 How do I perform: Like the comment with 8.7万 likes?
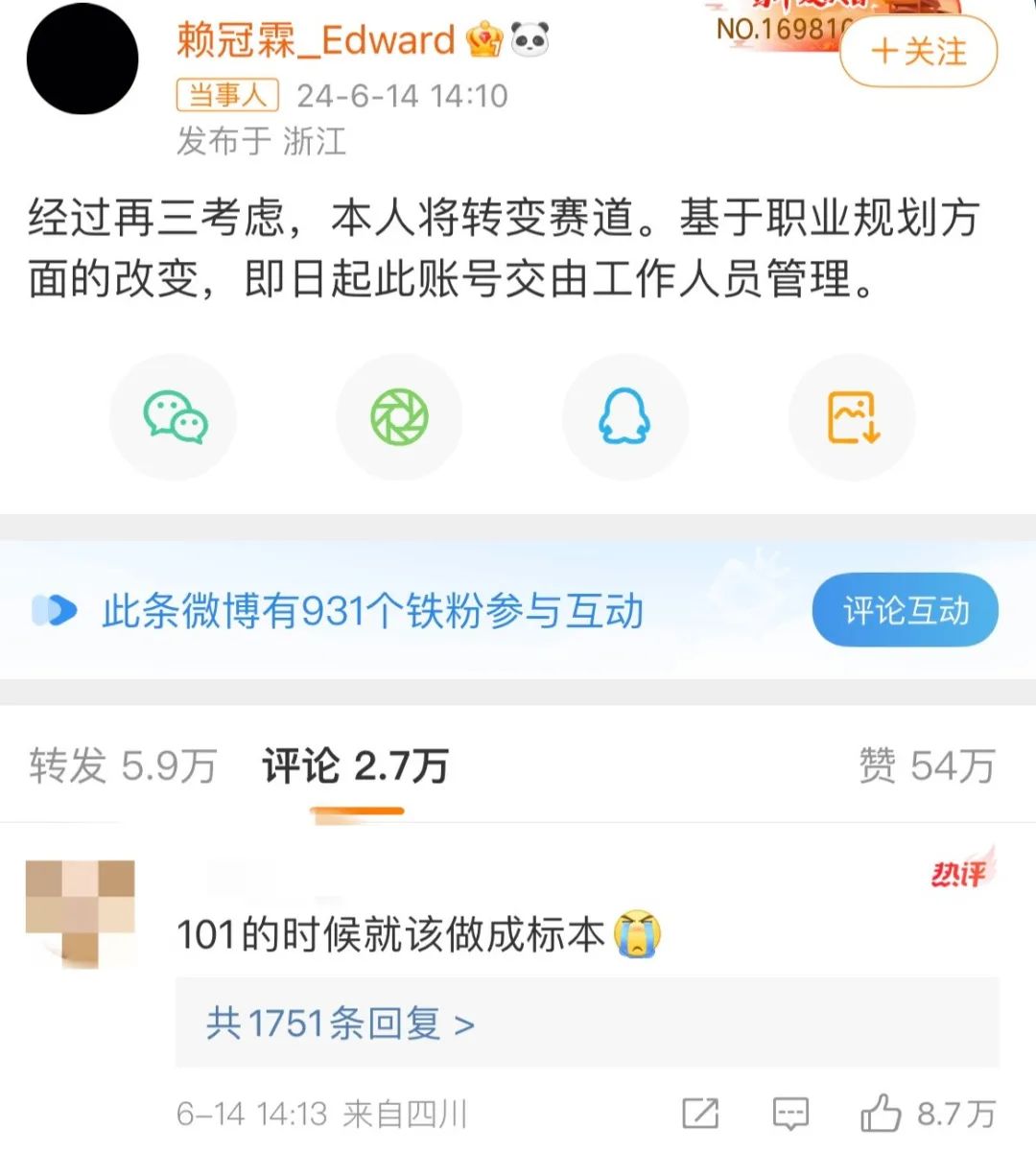(880, 1113)
